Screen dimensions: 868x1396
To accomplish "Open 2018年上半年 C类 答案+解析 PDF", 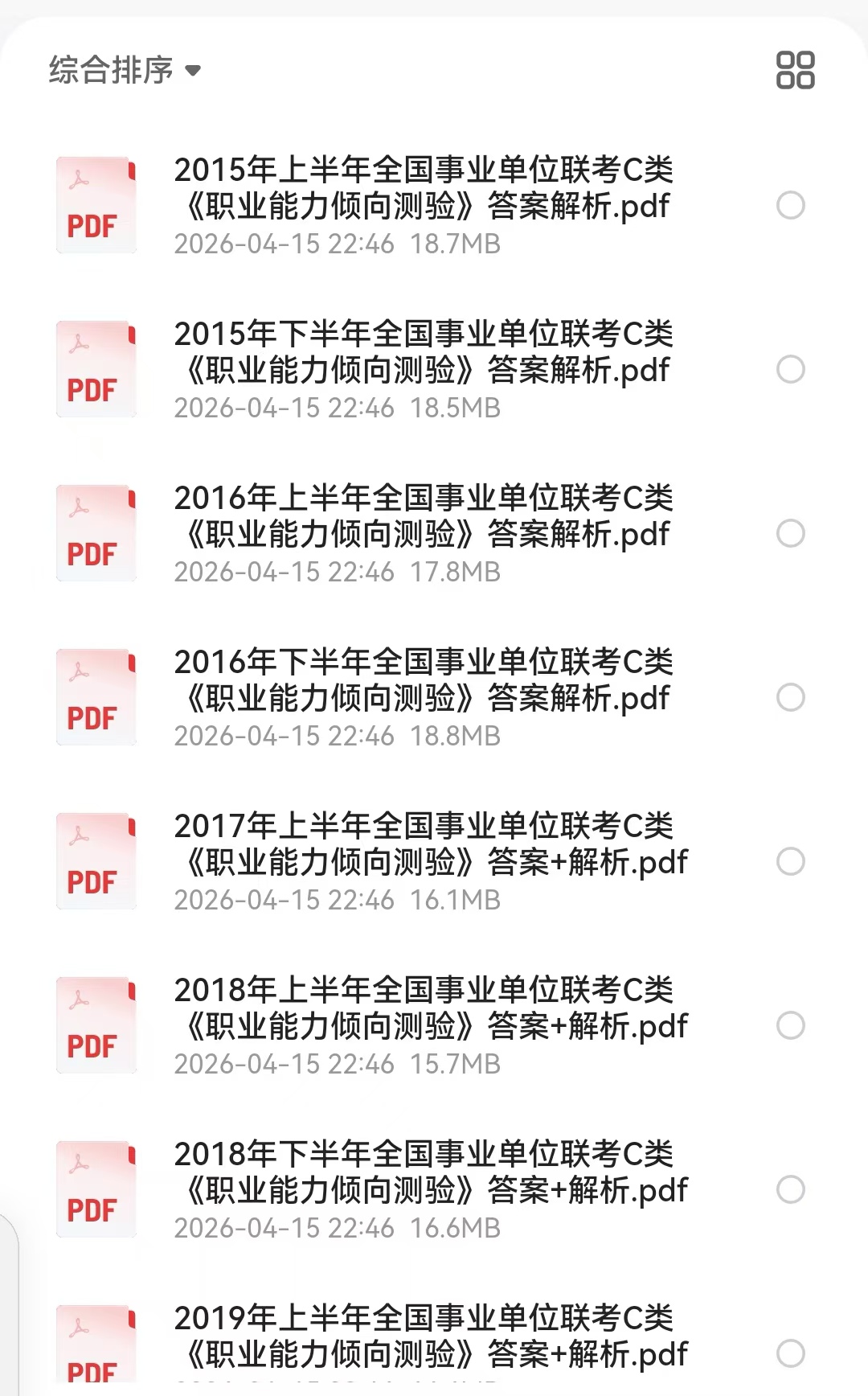I will click(431, 1008).
